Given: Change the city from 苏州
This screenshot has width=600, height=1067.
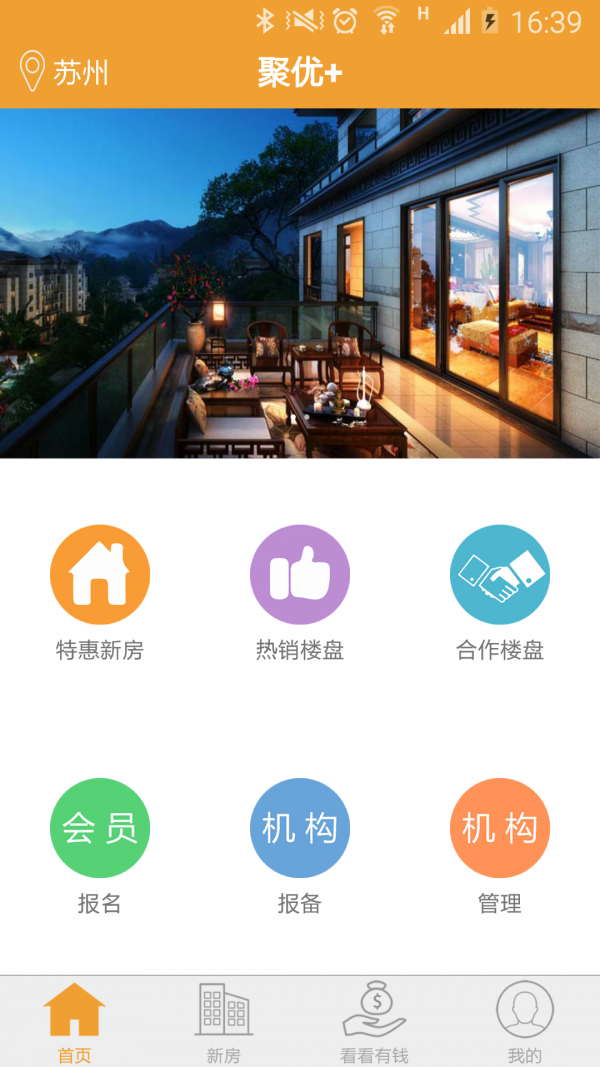Looking at the screenshot, I should [64, 73].
